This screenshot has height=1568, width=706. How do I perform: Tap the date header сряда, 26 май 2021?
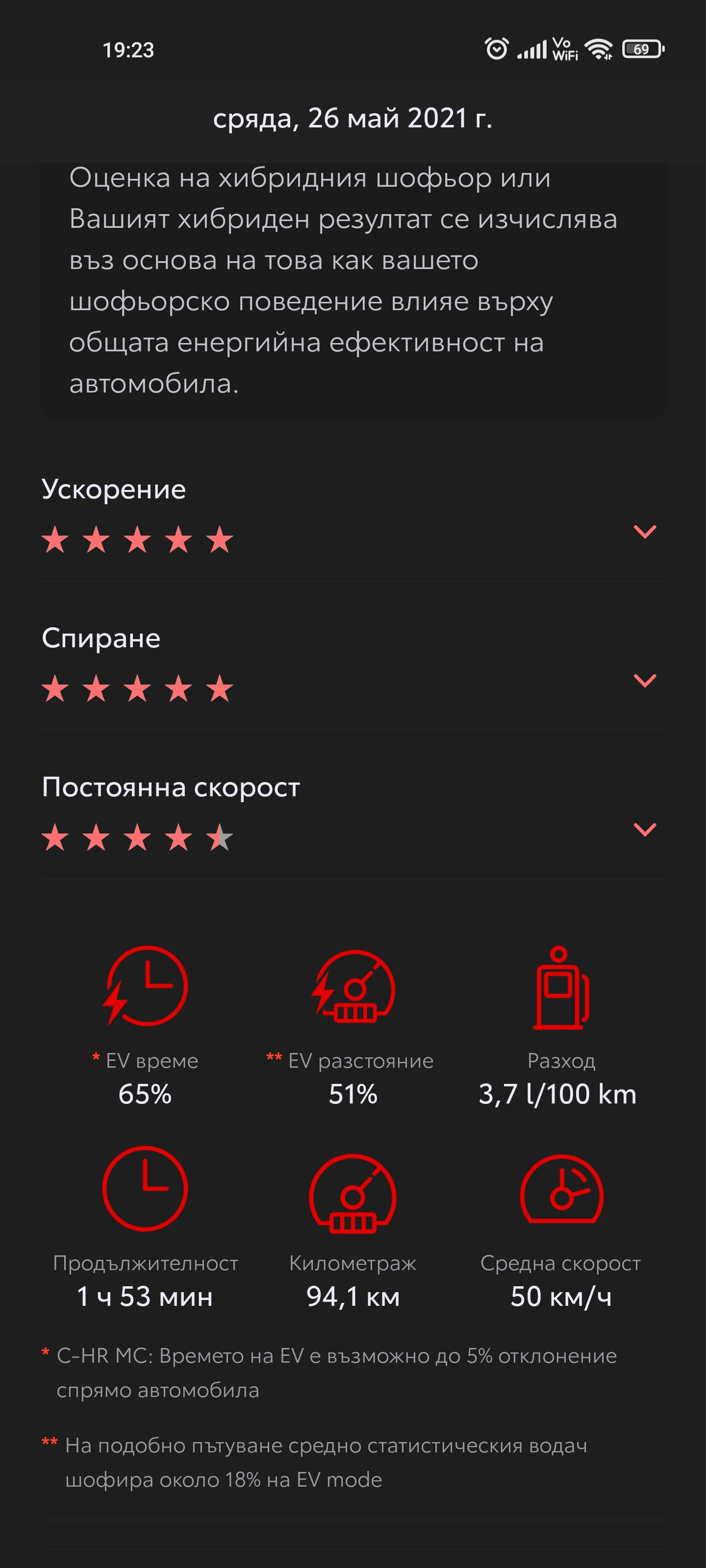pyautogui.click(x=353, y=118)
